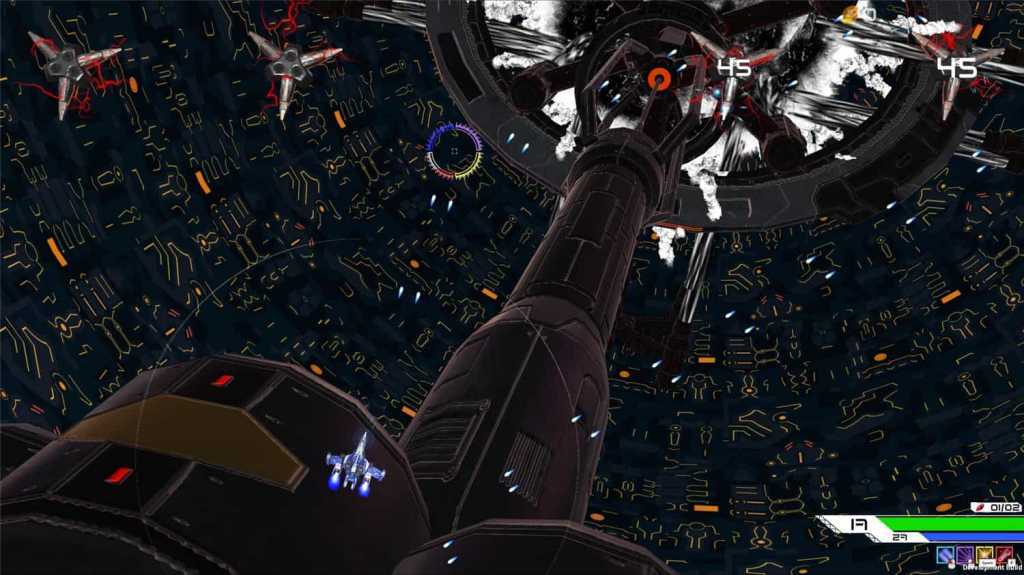Activate the yellow burst ability icon
The width and height of the screenshot is (1024, 575).
coord(984,554)
